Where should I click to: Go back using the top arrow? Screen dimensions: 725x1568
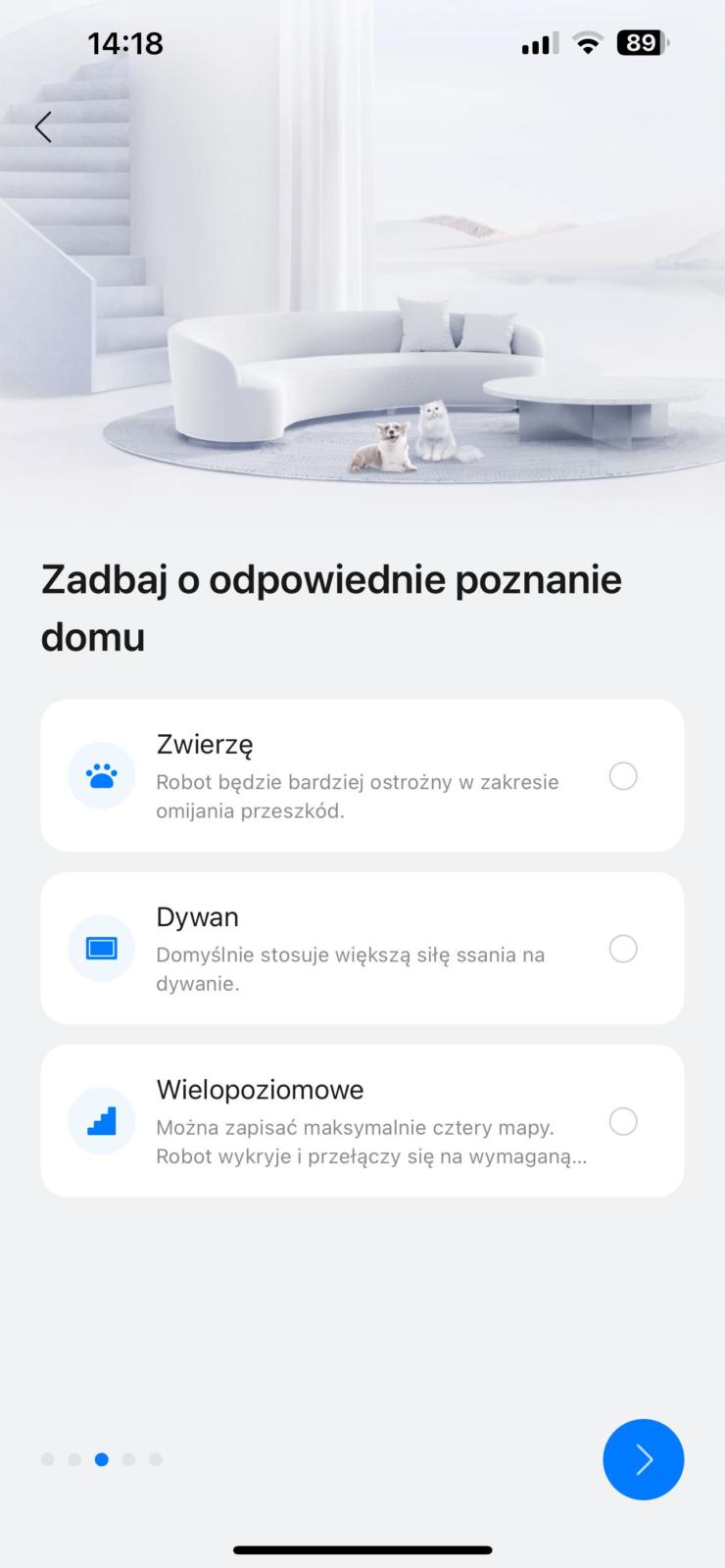point(43,126)
